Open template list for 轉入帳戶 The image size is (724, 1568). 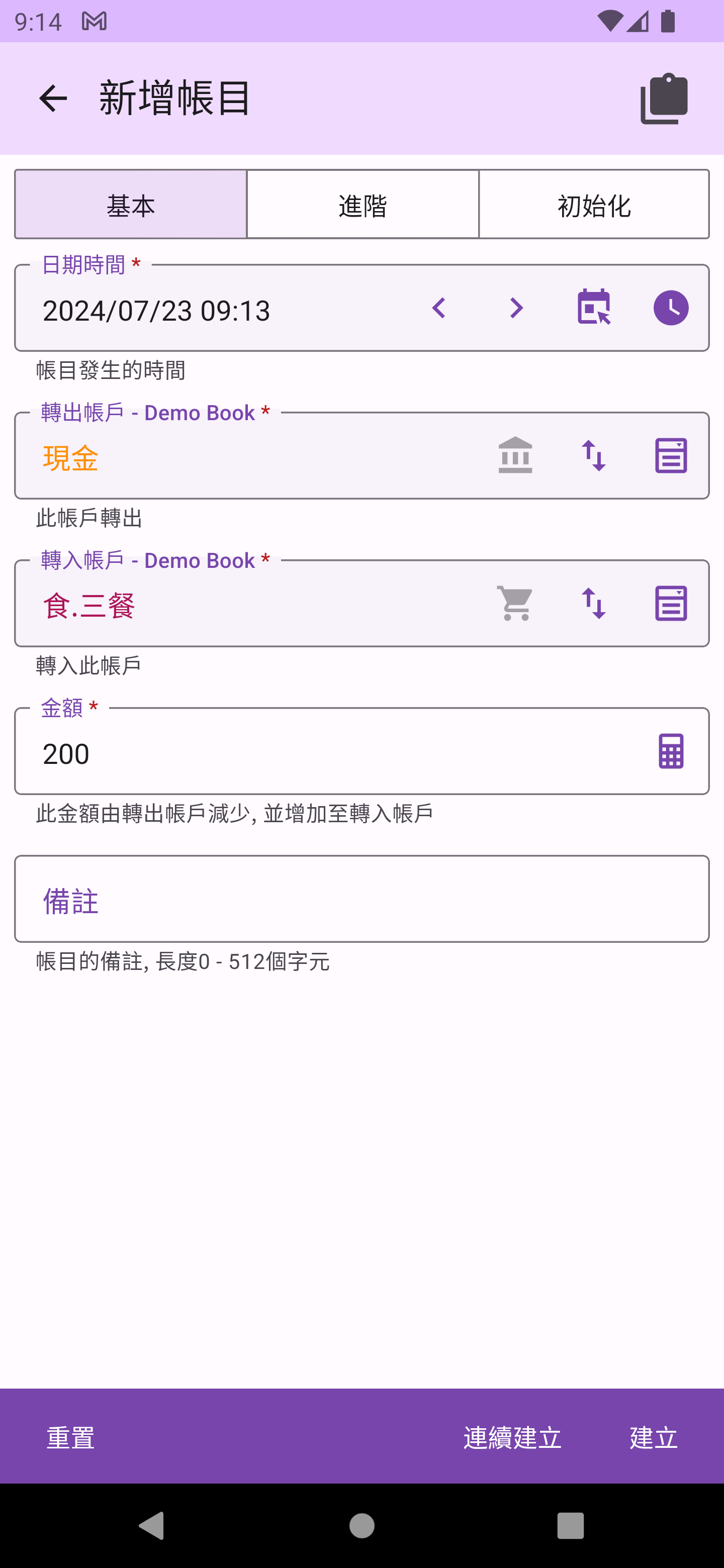coord(670,603)
